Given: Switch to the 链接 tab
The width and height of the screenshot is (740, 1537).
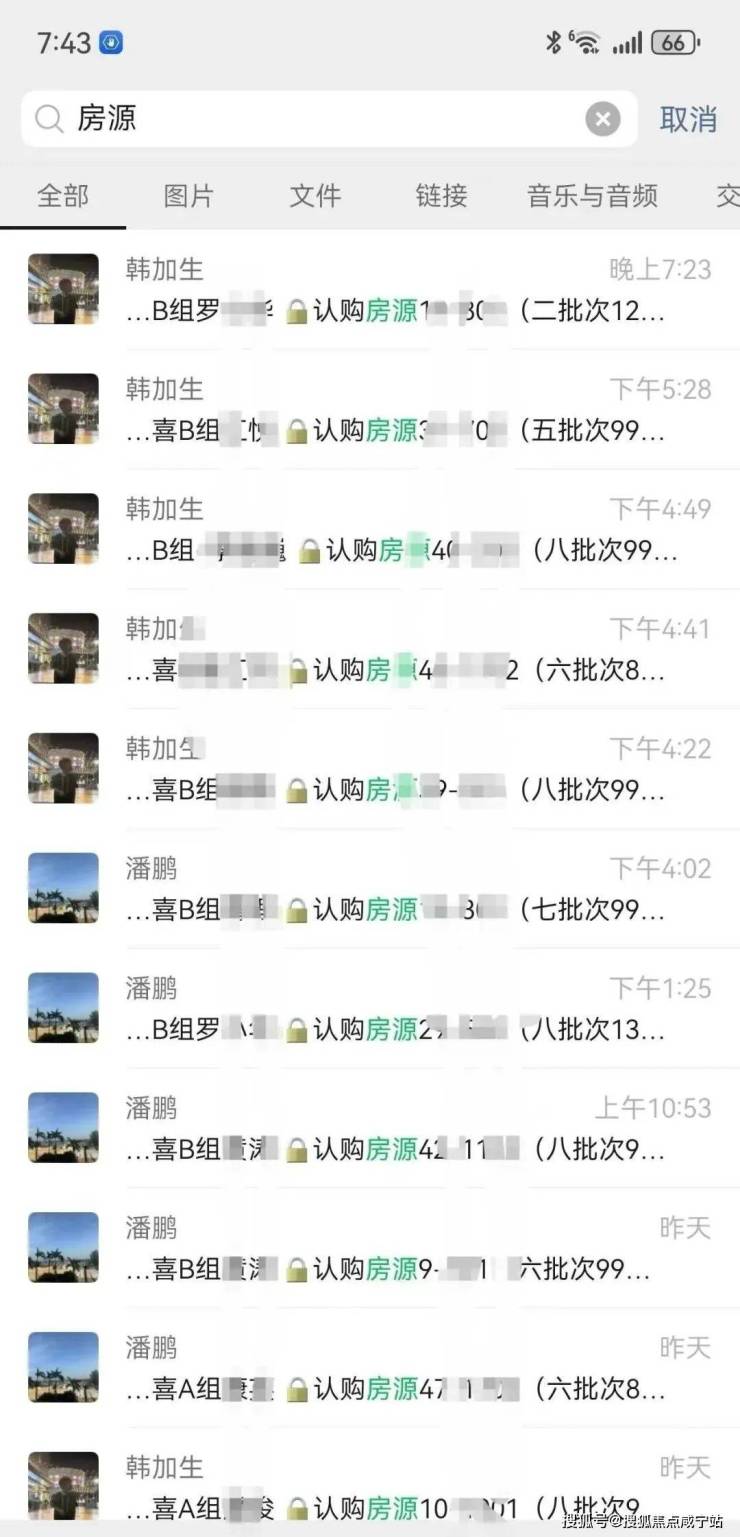Looking at the screenshot, I should 441,196.
